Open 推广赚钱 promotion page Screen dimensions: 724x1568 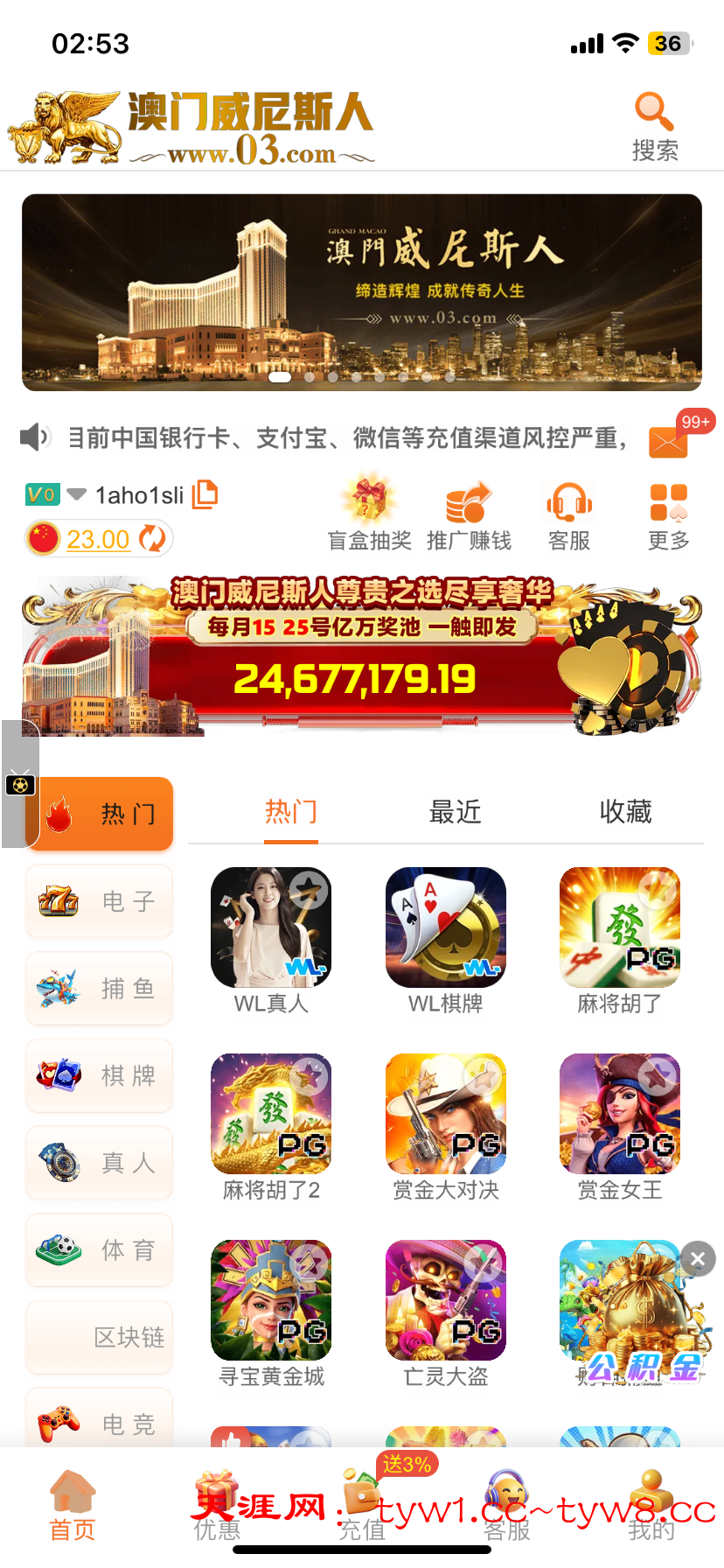[x=469, y=516]
